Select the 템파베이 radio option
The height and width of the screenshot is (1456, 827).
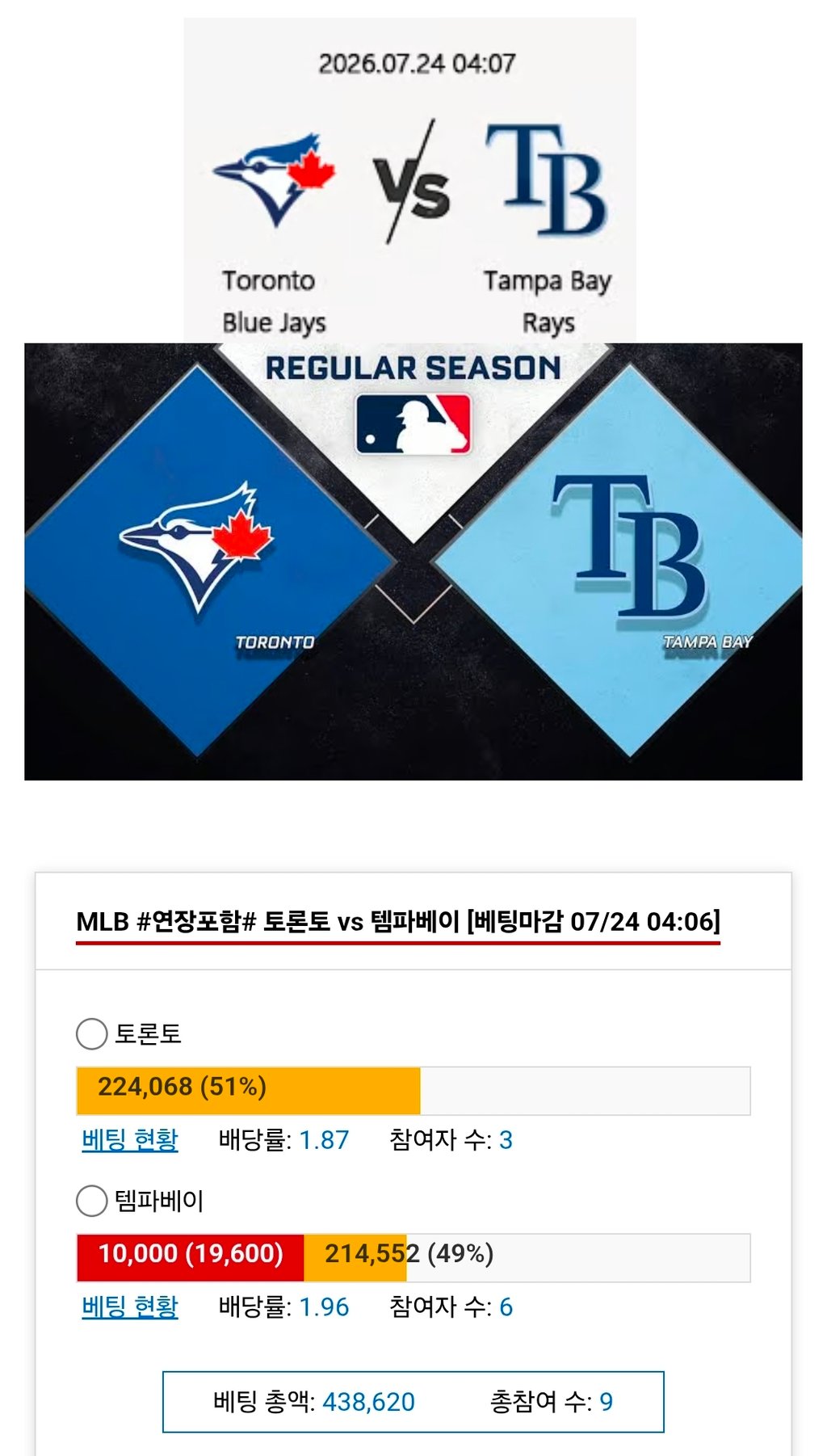(91, 1201)
